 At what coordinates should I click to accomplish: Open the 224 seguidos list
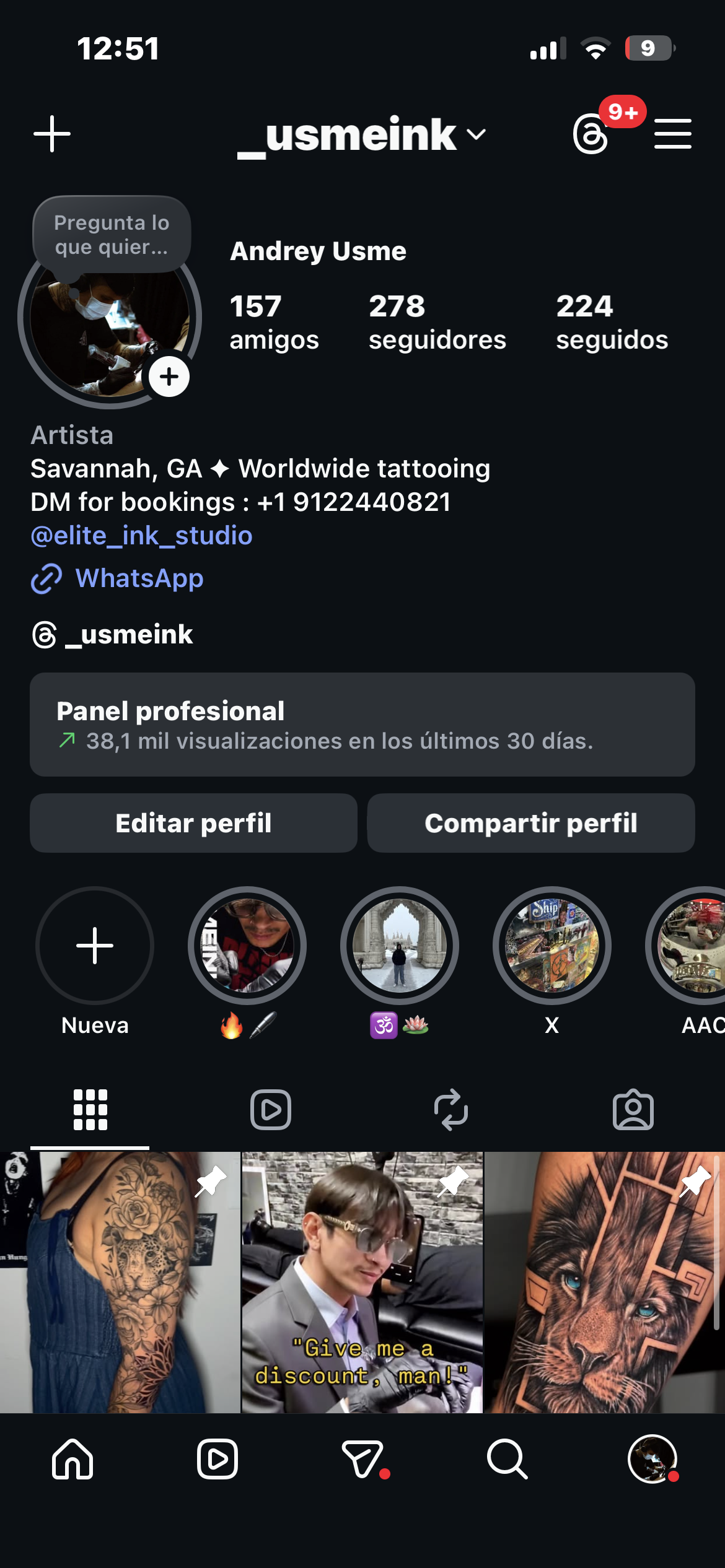612,323
